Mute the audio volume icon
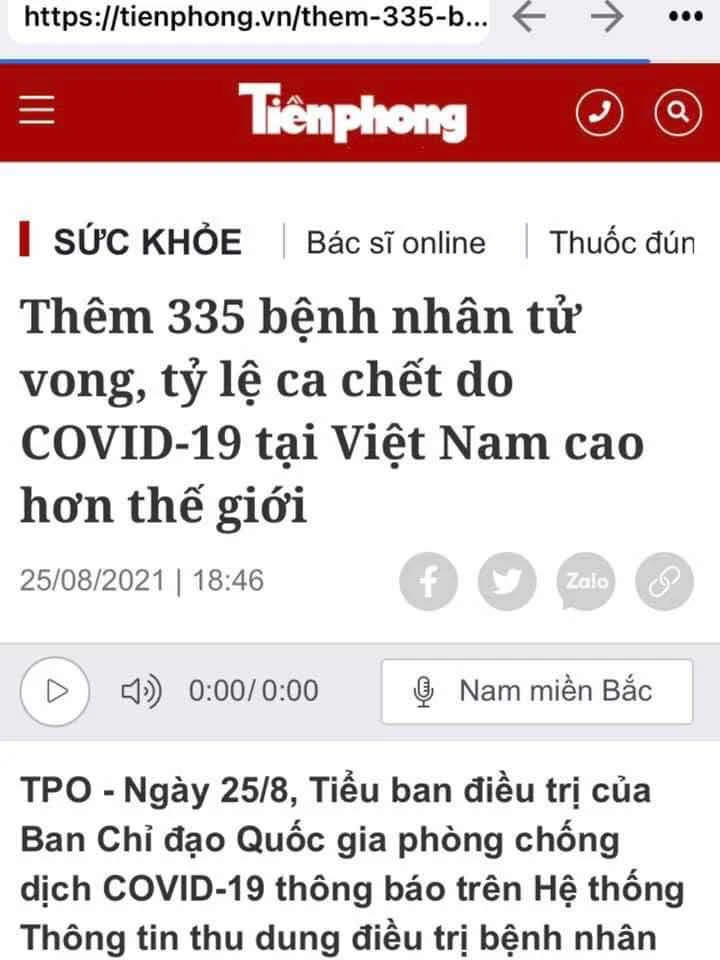 pyautogui.click(x=141, y=691)
